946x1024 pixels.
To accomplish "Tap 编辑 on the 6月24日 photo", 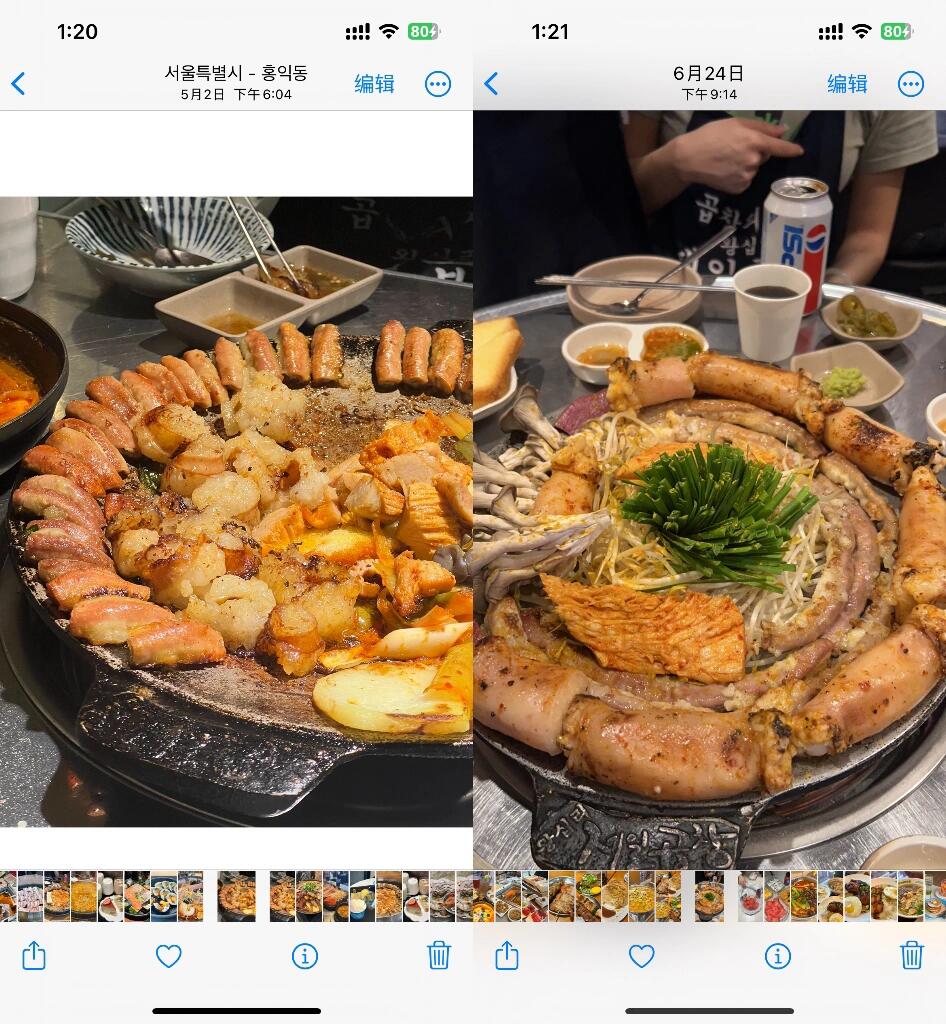I will click(x=847, y=84).
